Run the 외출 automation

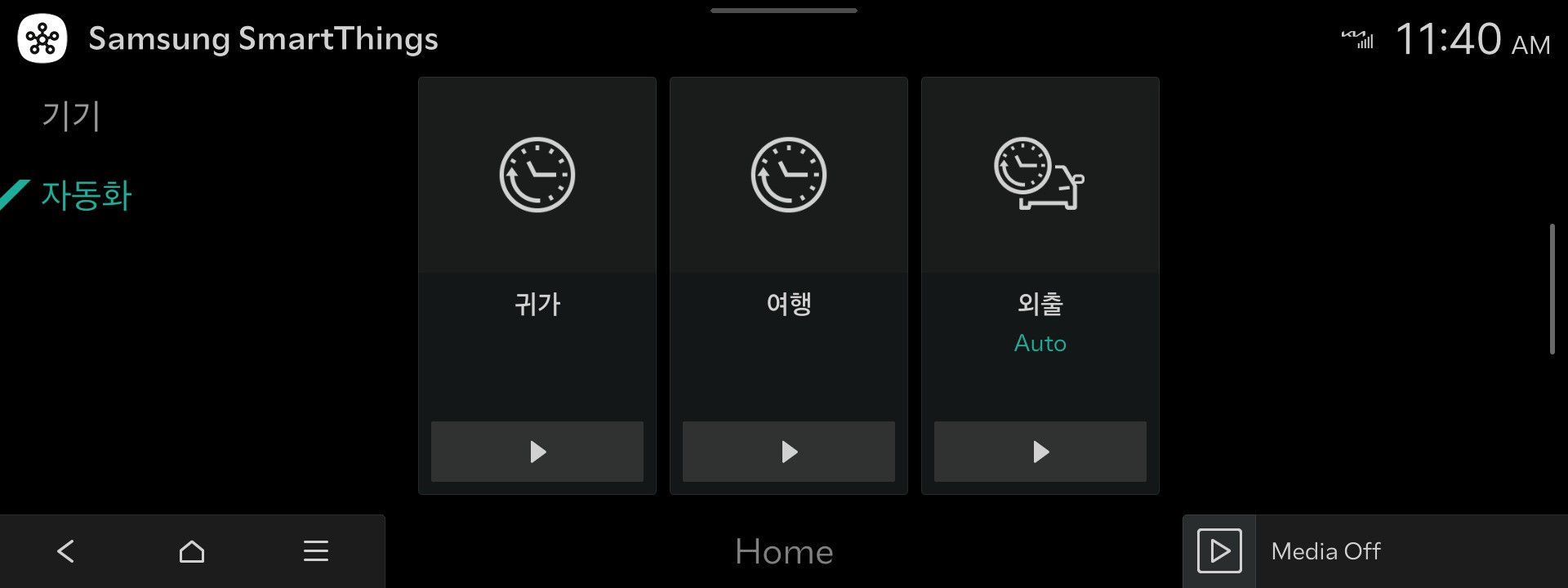click(1040, 452)
